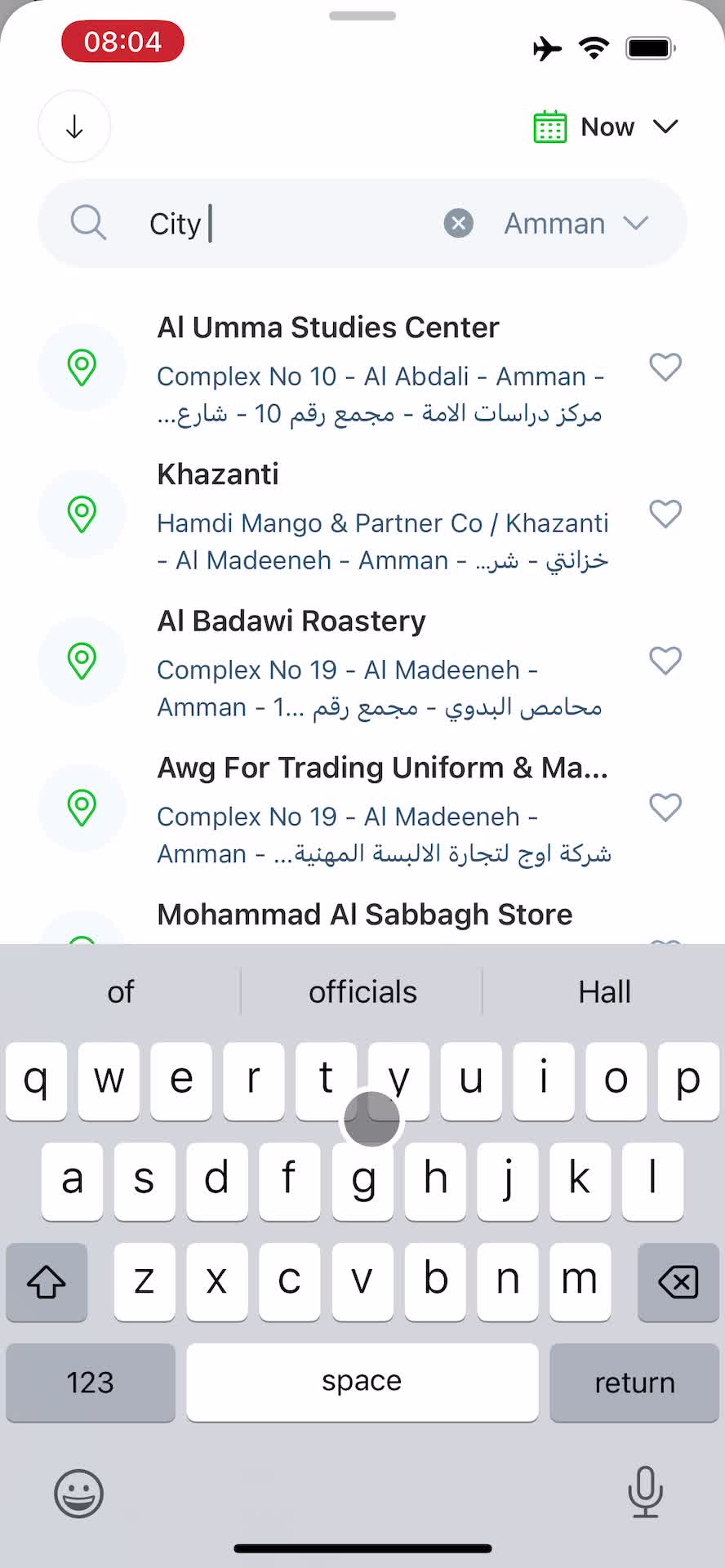
Task: Select the 'officials' keyboard suggestion
Action: (x=362, y=991)
